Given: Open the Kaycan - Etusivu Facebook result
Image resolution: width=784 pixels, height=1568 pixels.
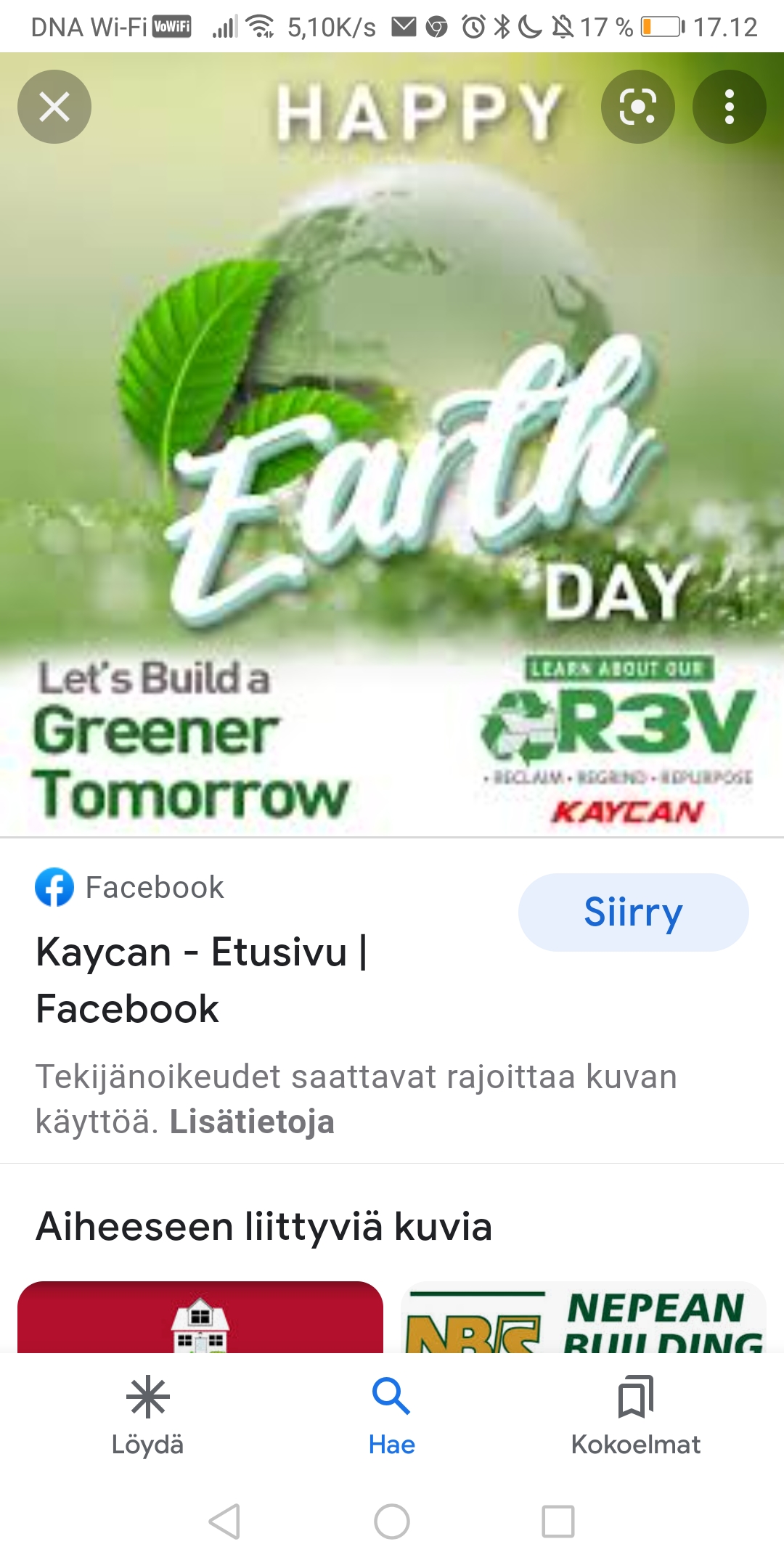Looking at the screenshot, I should (x=202, y=979).
